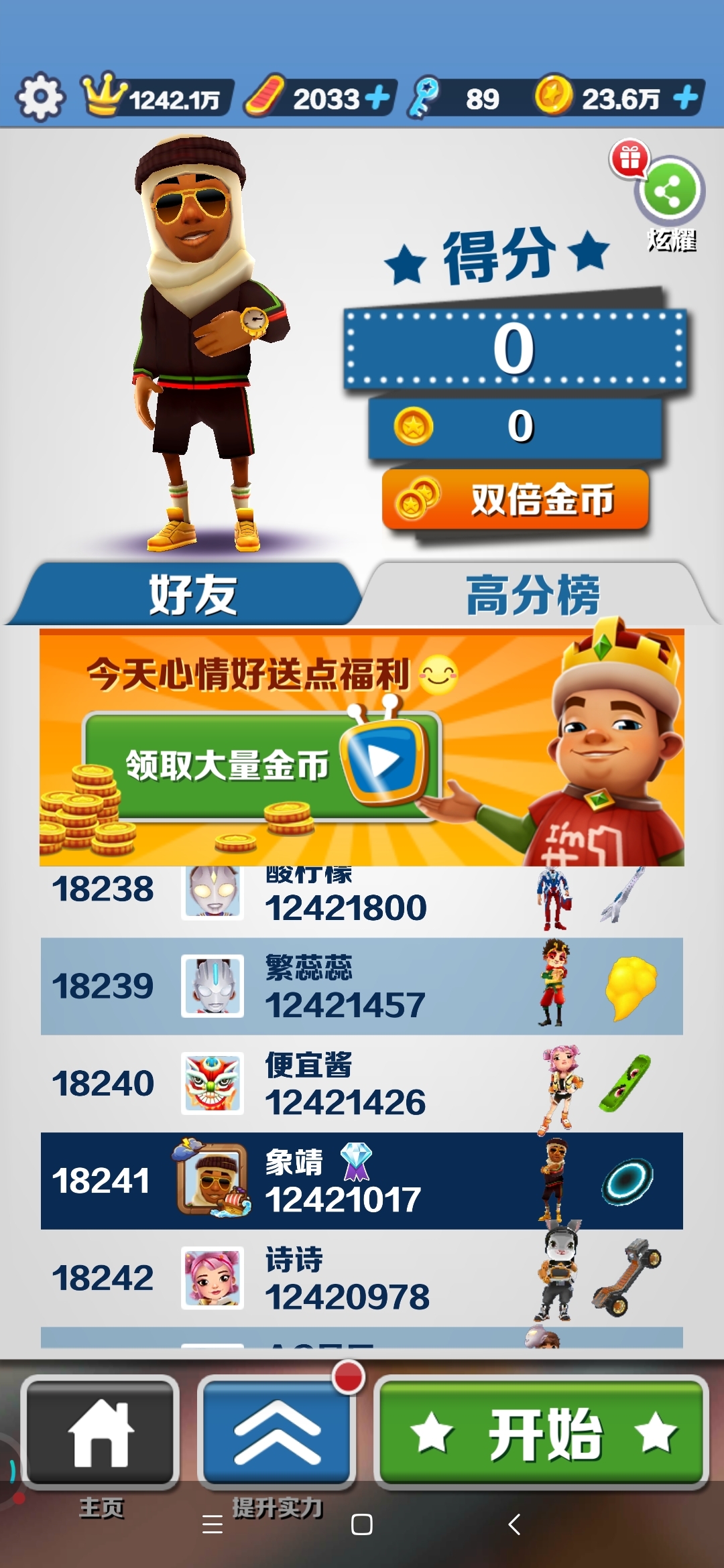Open the settings gear
724x1568 pixels.
pyautogui.click(x=40, y=97)
